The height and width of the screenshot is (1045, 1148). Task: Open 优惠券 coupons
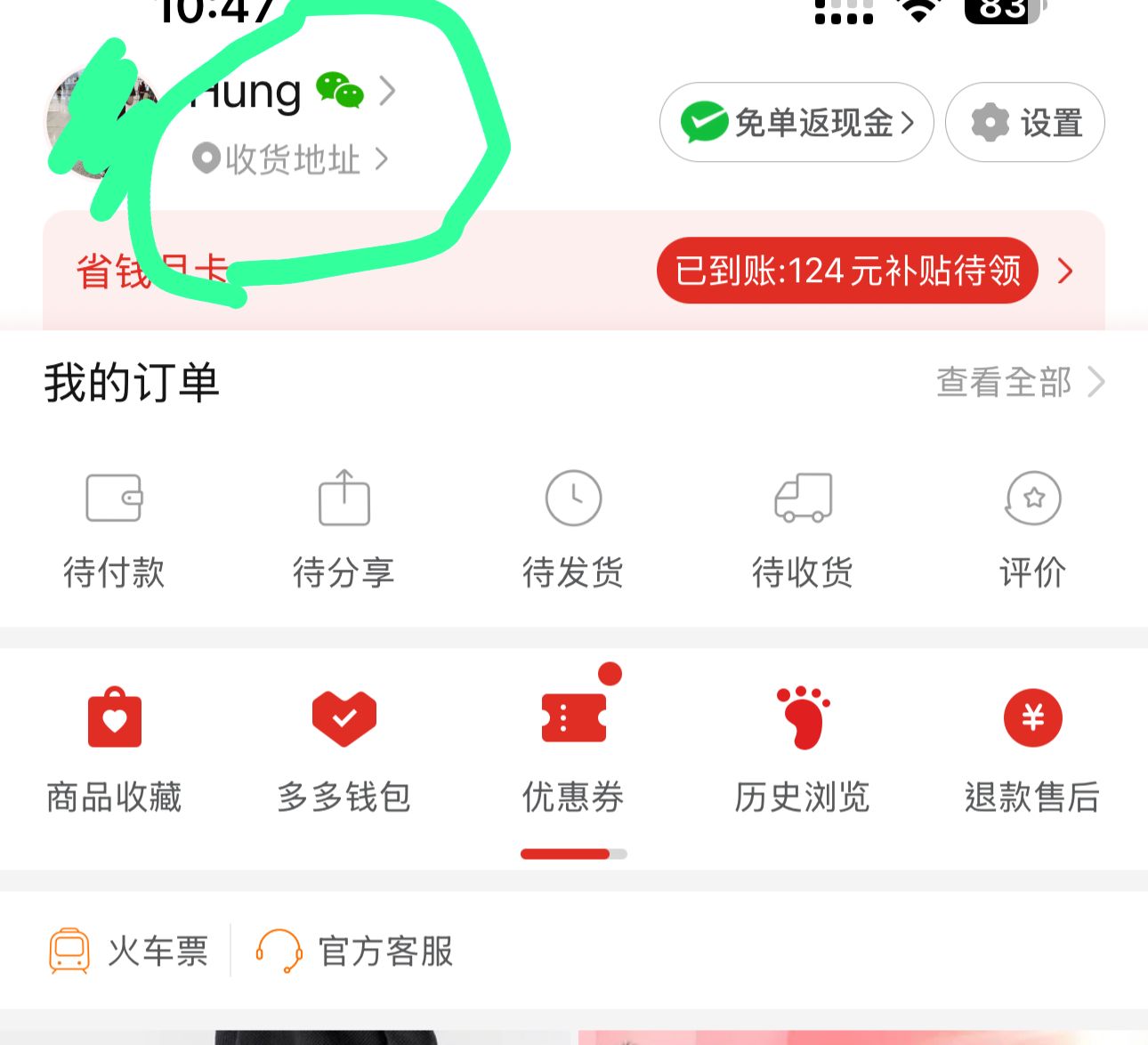click(x=573, y=752)
